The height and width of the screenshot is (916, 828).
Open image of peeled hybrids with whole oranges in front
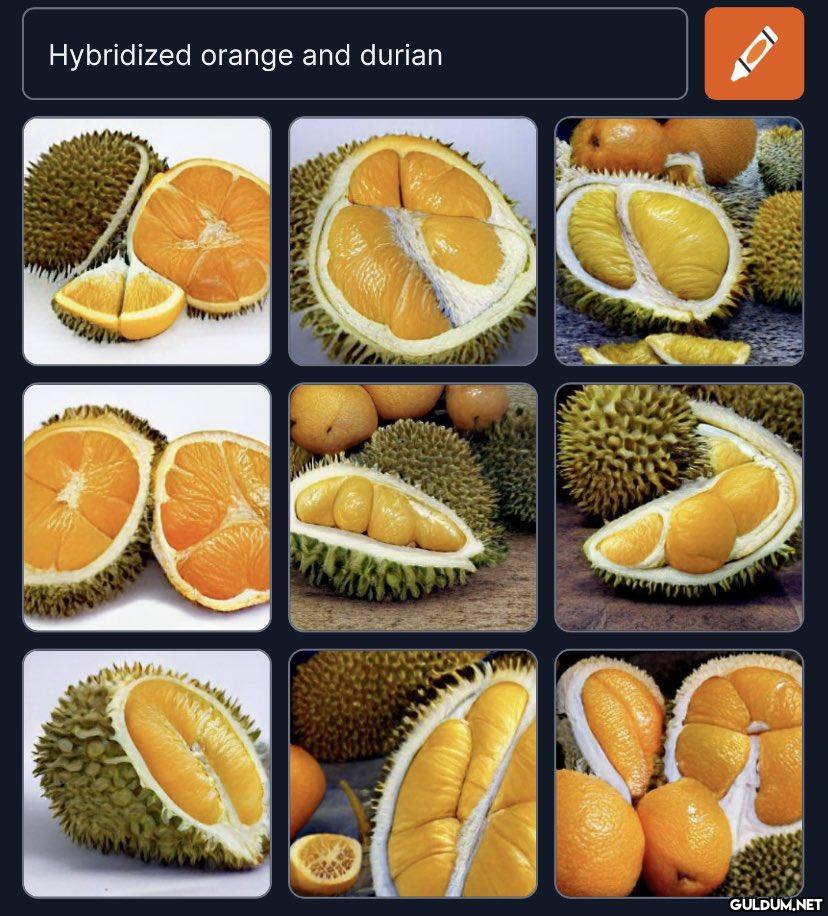[679, 773]
